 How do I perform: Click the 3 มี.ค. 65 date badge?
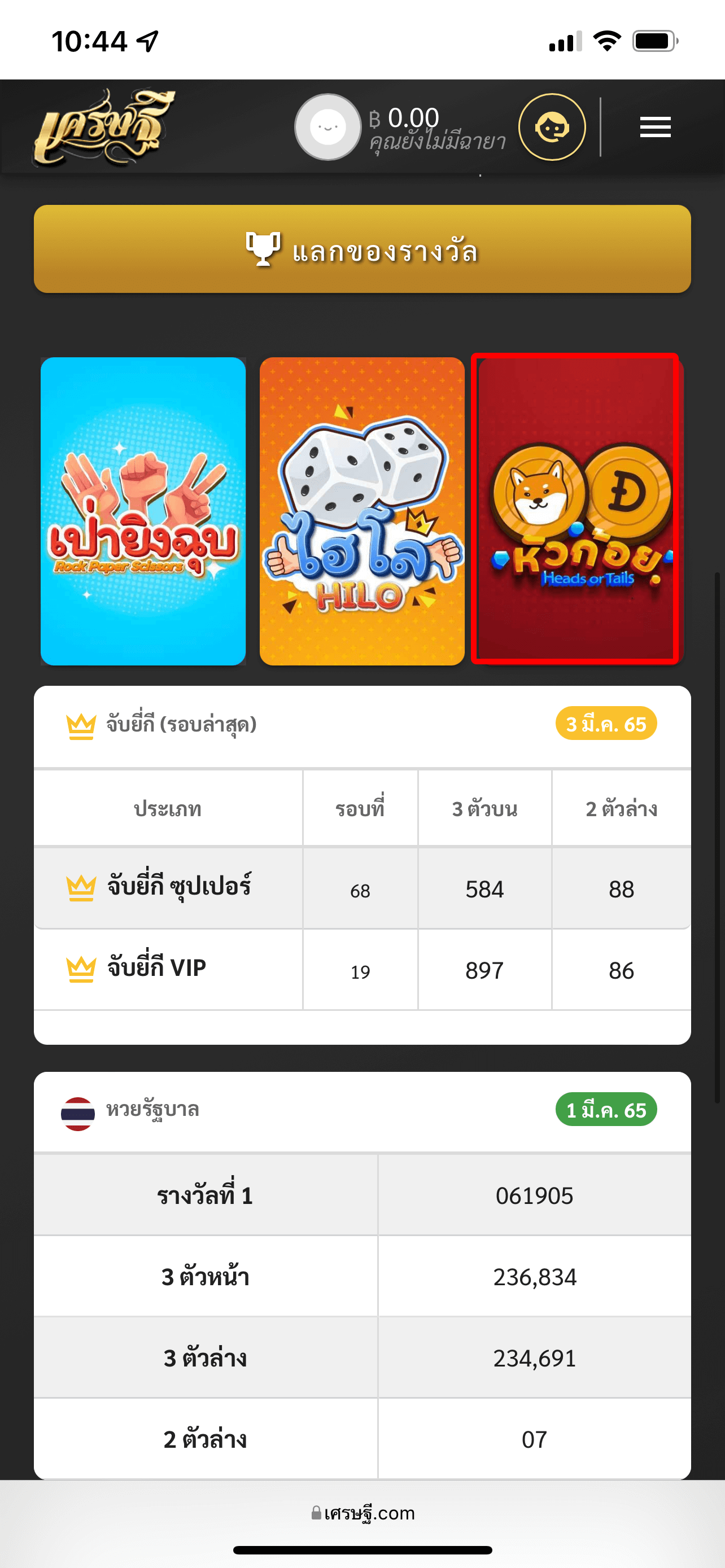coord(606,724)
